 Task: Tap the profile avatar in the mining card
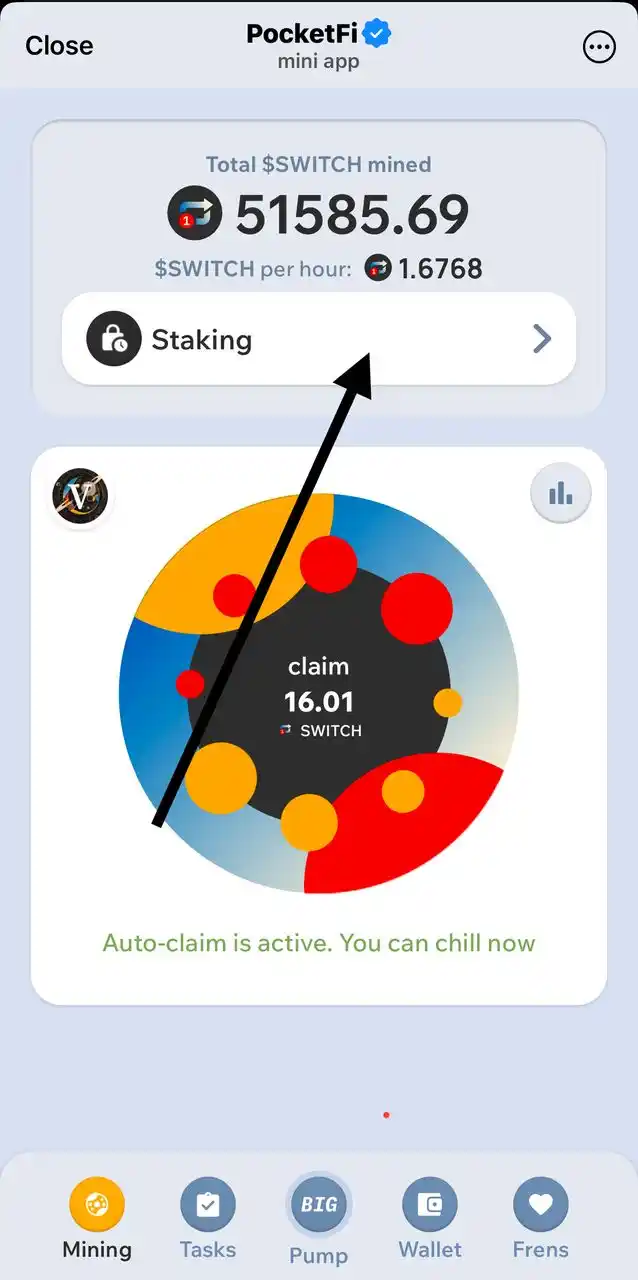point(79,495)
